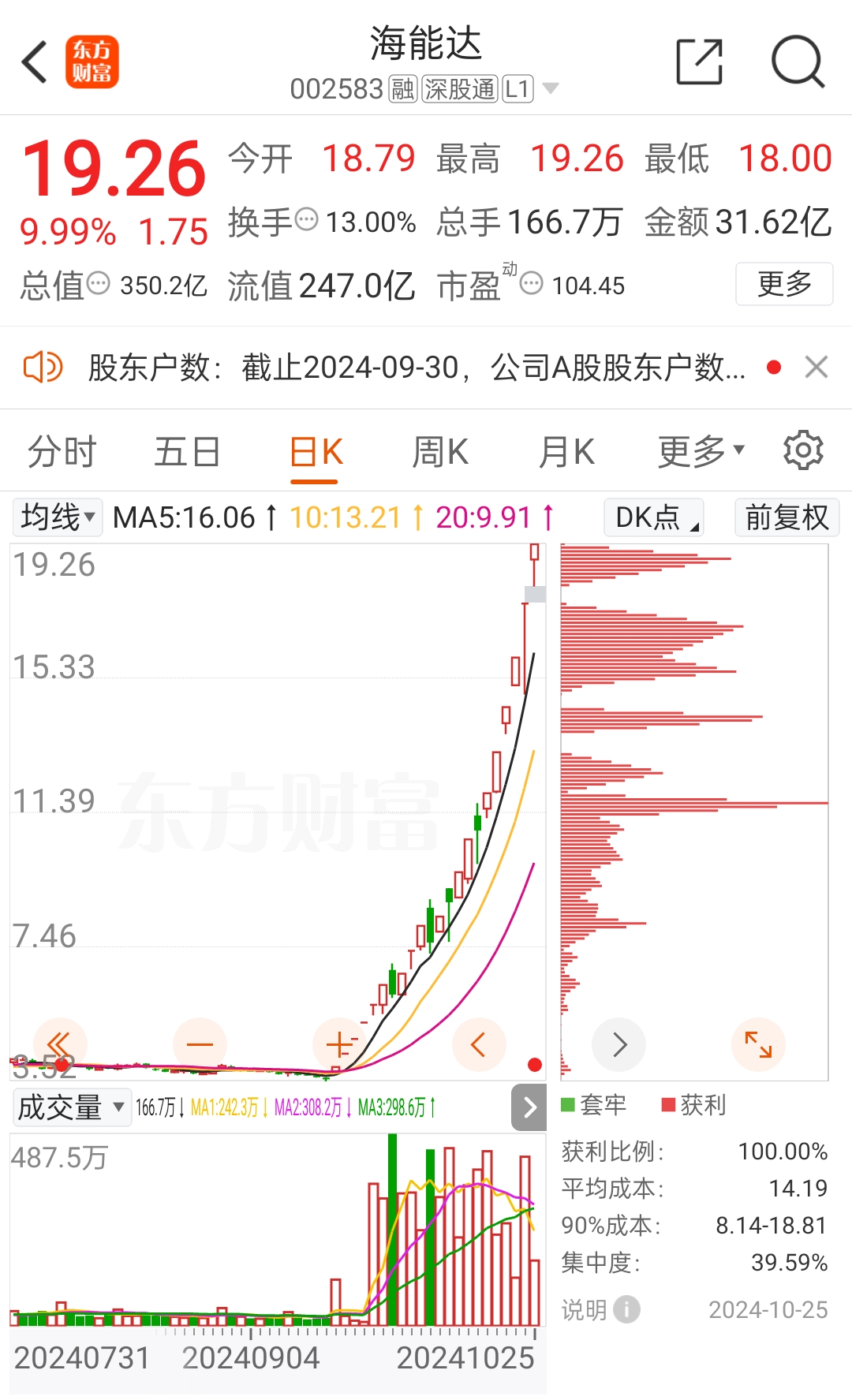Open the 成交量 volume indicator dropdown
The height and width of the screenshot is (1400, 852).
[71, 1107]
